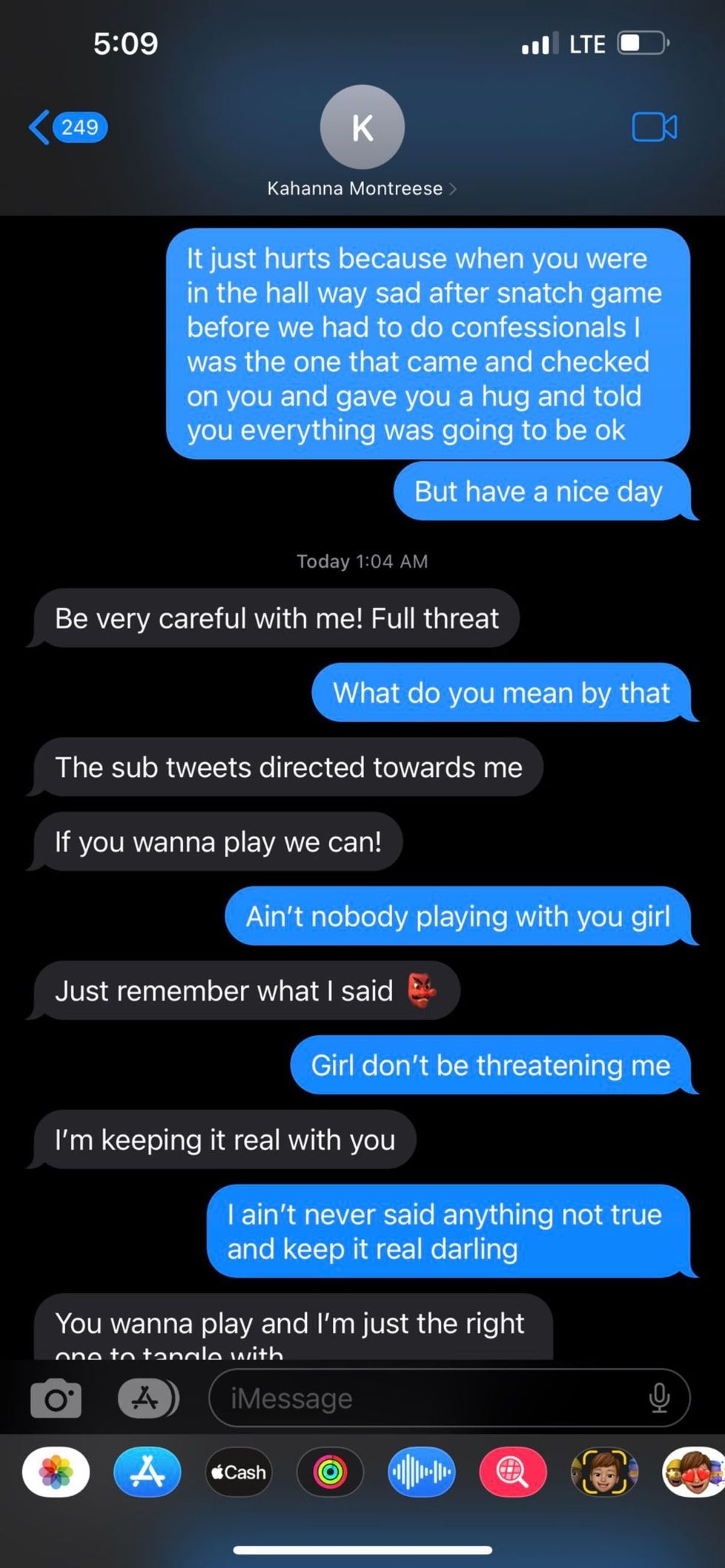
Task: Go back to the messages list
Action: pos(67,127)
